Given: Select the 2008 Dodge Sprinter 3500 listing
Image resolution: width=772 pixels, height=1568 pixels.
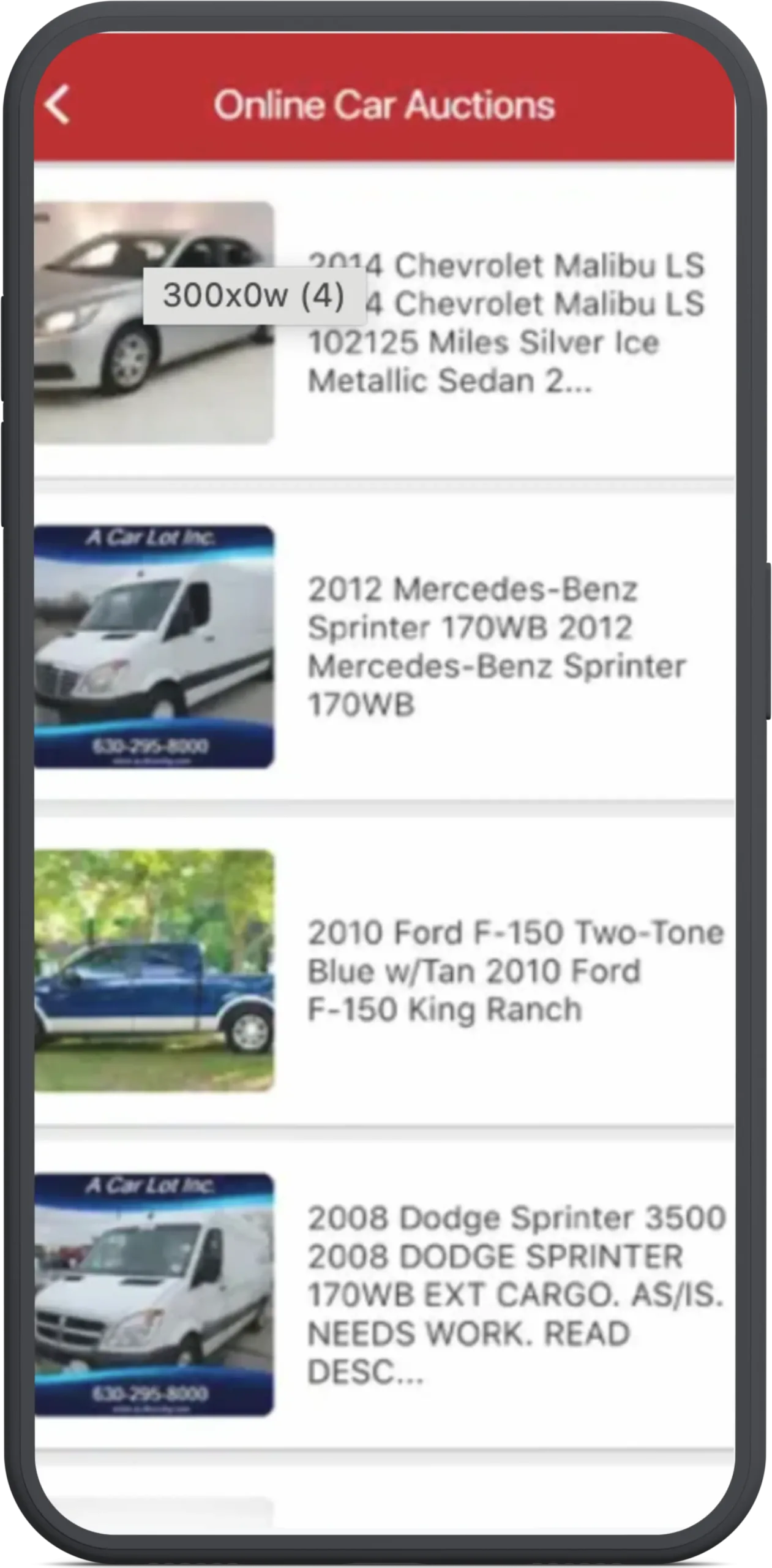Looking at the screenshot, I should click(x=514, y=1294).
